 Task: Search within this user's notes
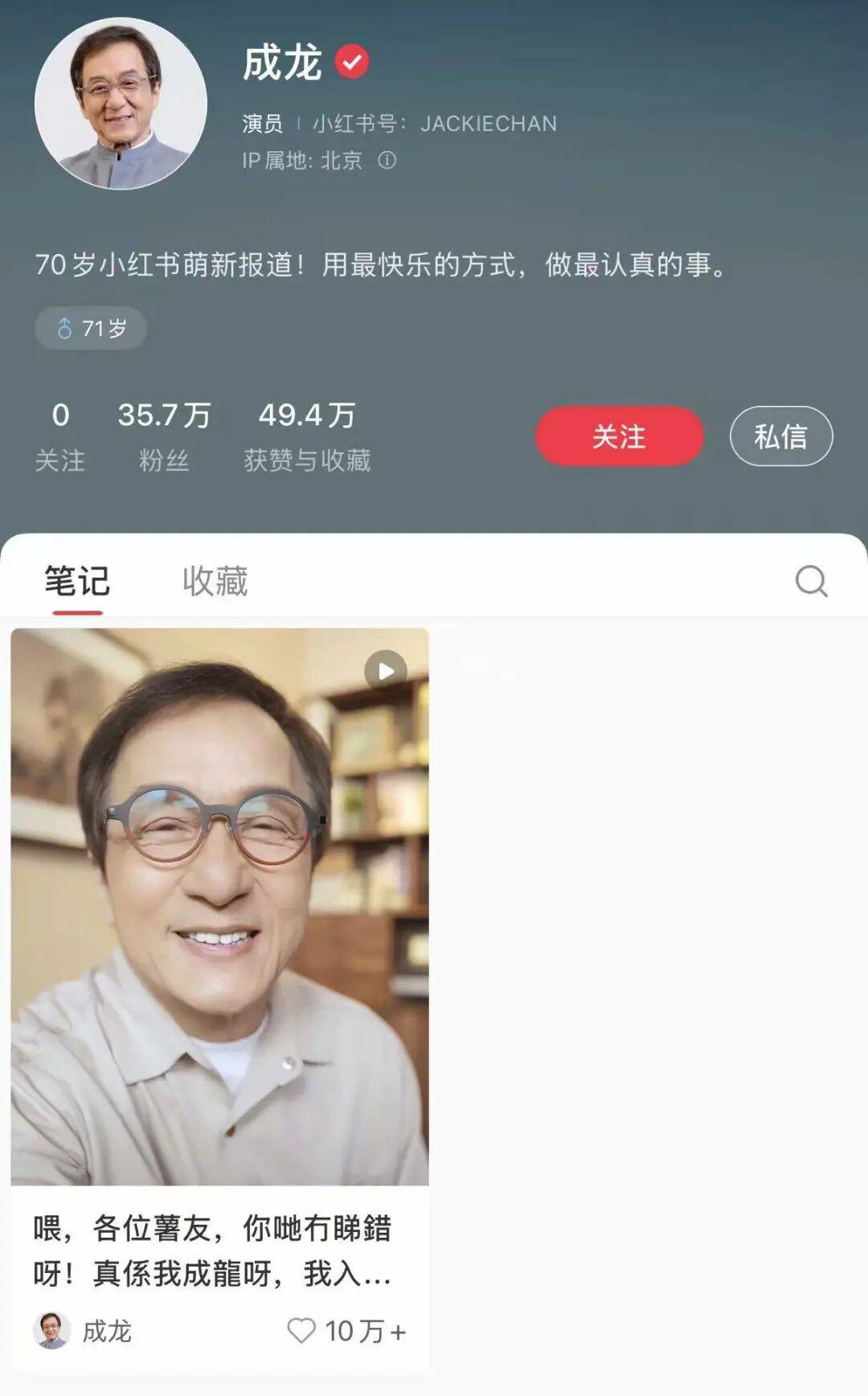[811, 581]
